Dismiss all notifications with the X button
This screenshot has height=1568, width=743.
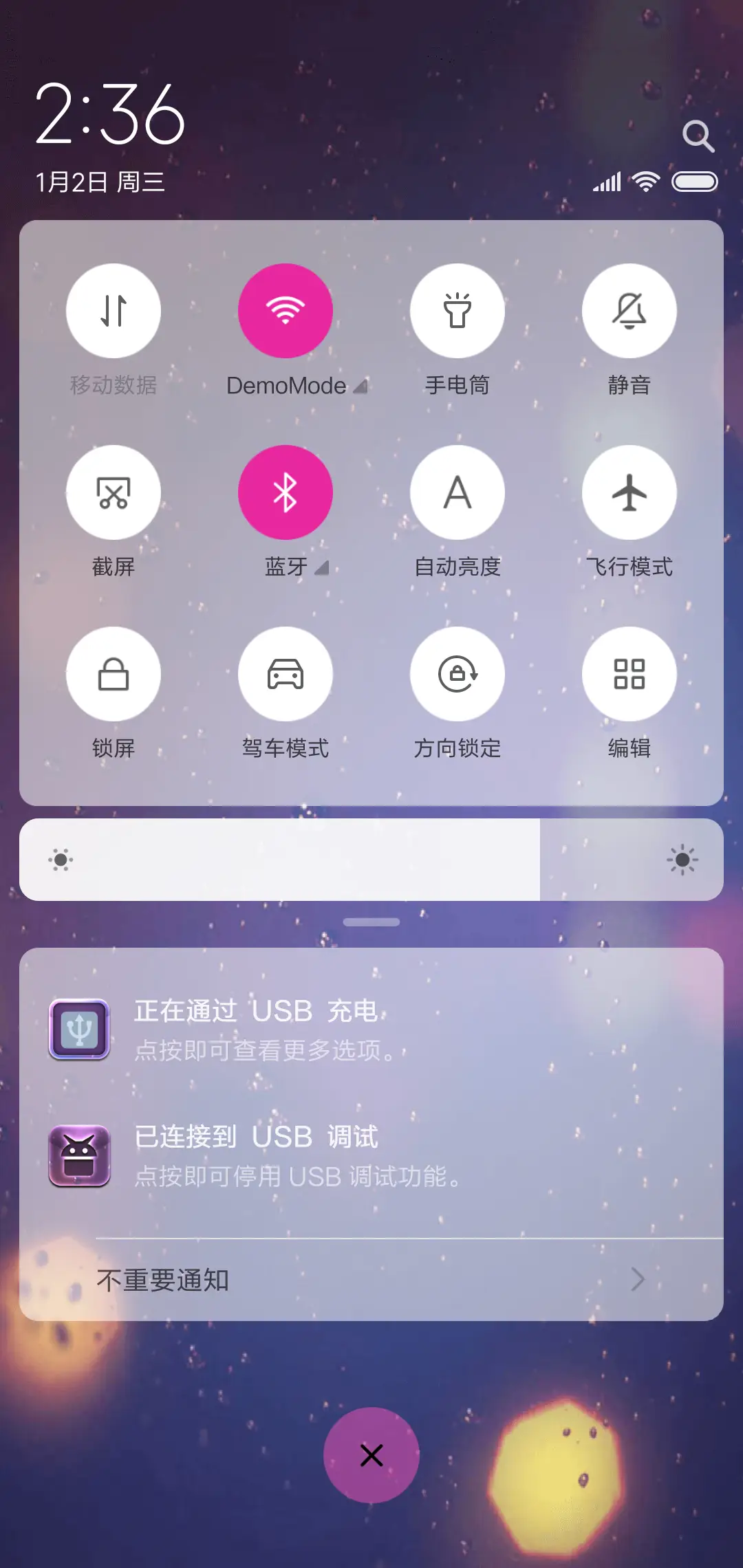(x=371, y=1455)
